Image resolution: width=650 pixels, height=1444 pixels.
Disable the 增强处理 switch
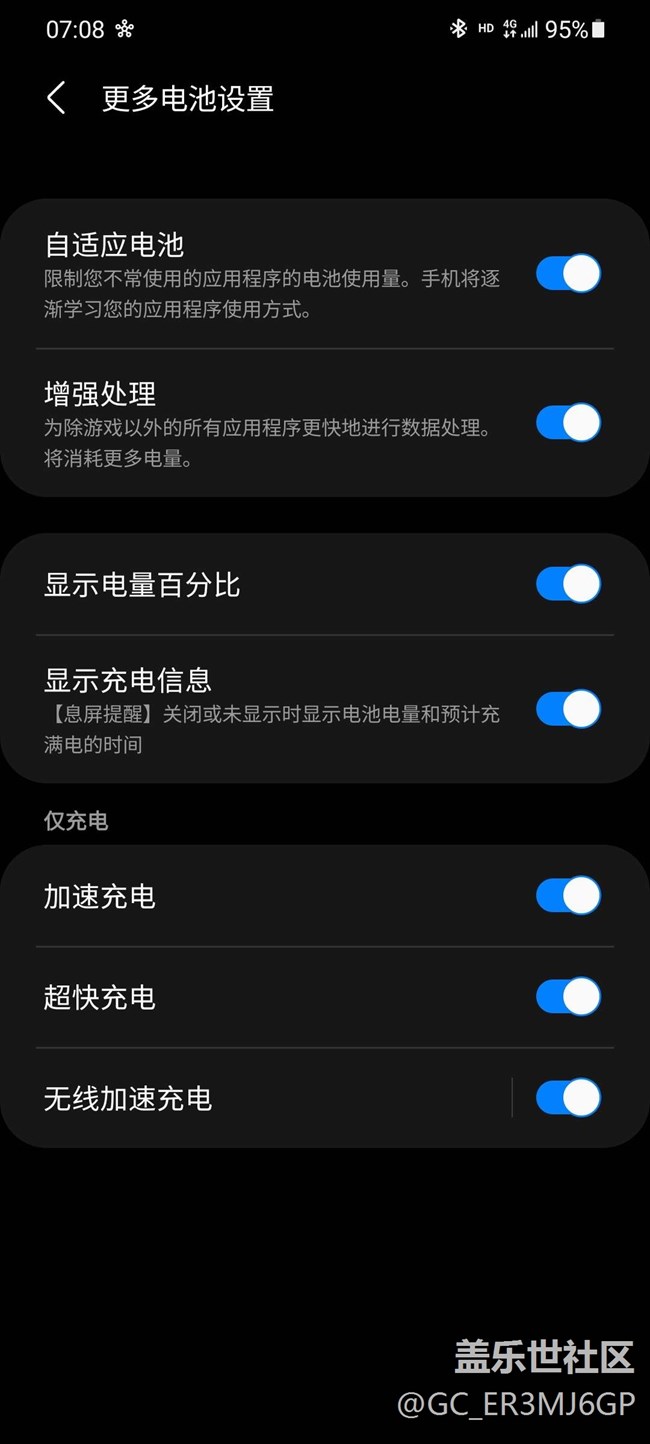coord(568,423)
